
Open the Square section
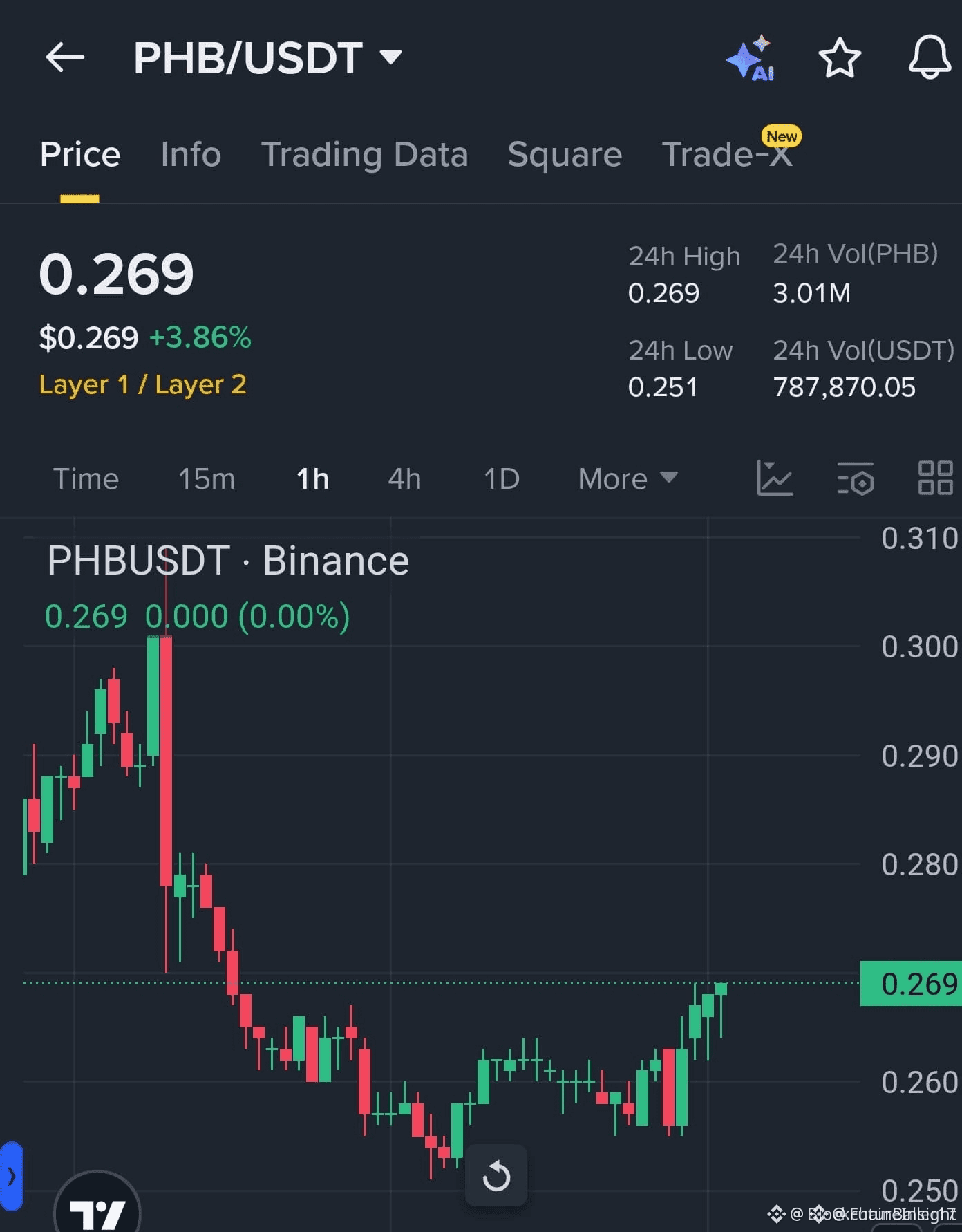[x=564, y=154]
